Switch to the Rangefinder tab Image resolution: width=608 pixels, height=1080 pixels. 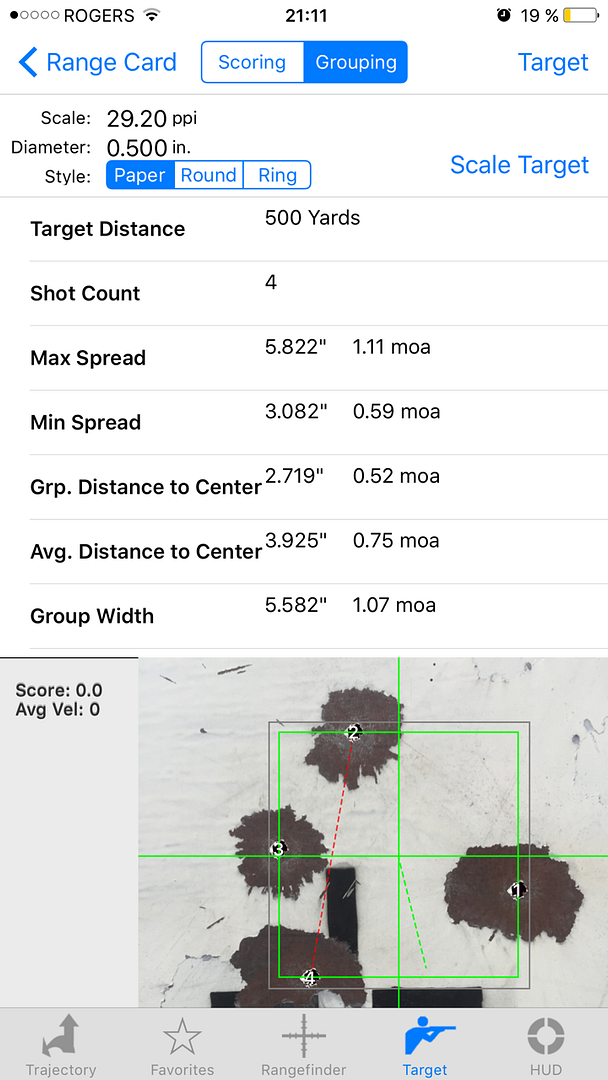pos(304,1045)
